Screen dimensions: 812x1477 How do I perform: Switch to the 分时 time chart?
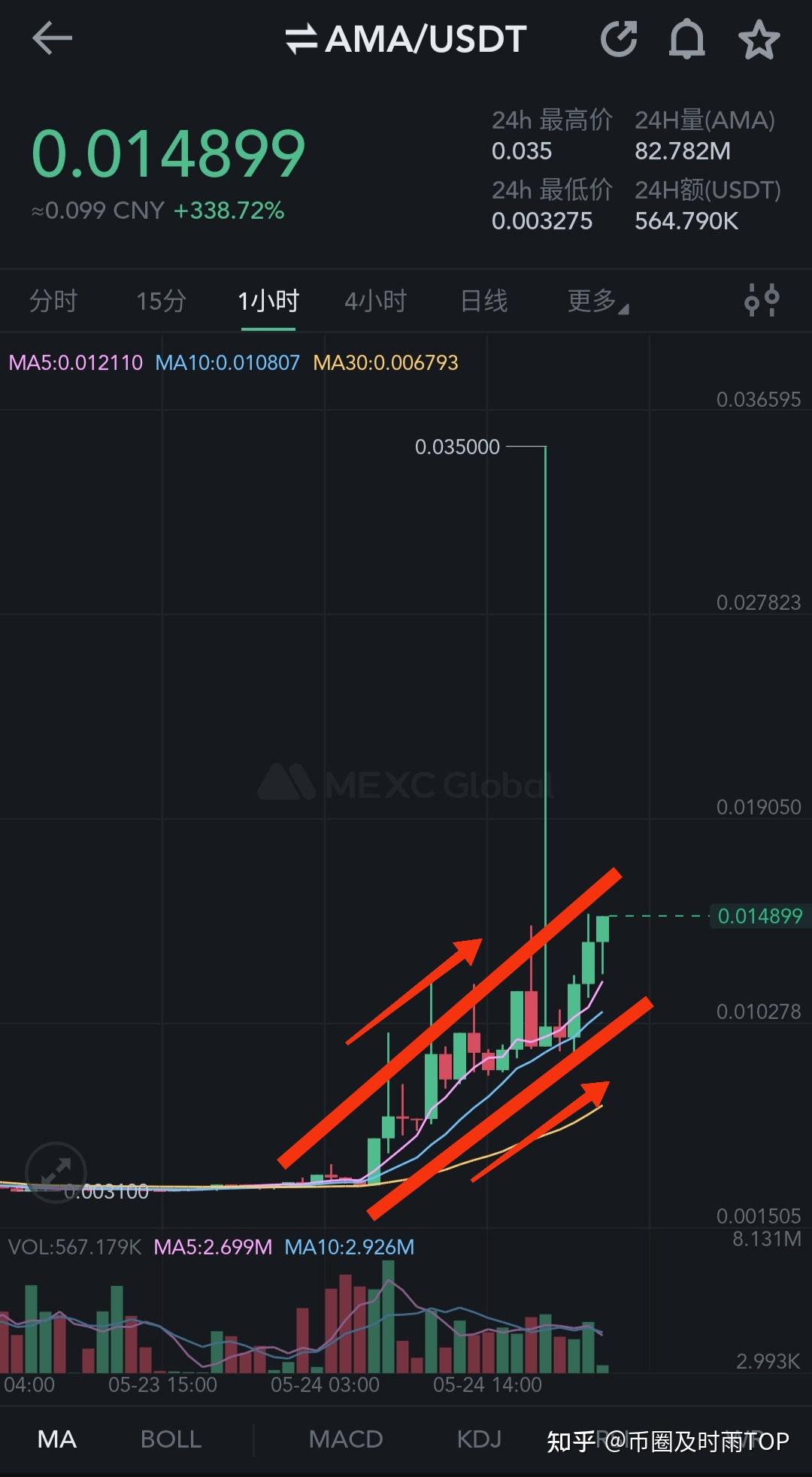53,302
